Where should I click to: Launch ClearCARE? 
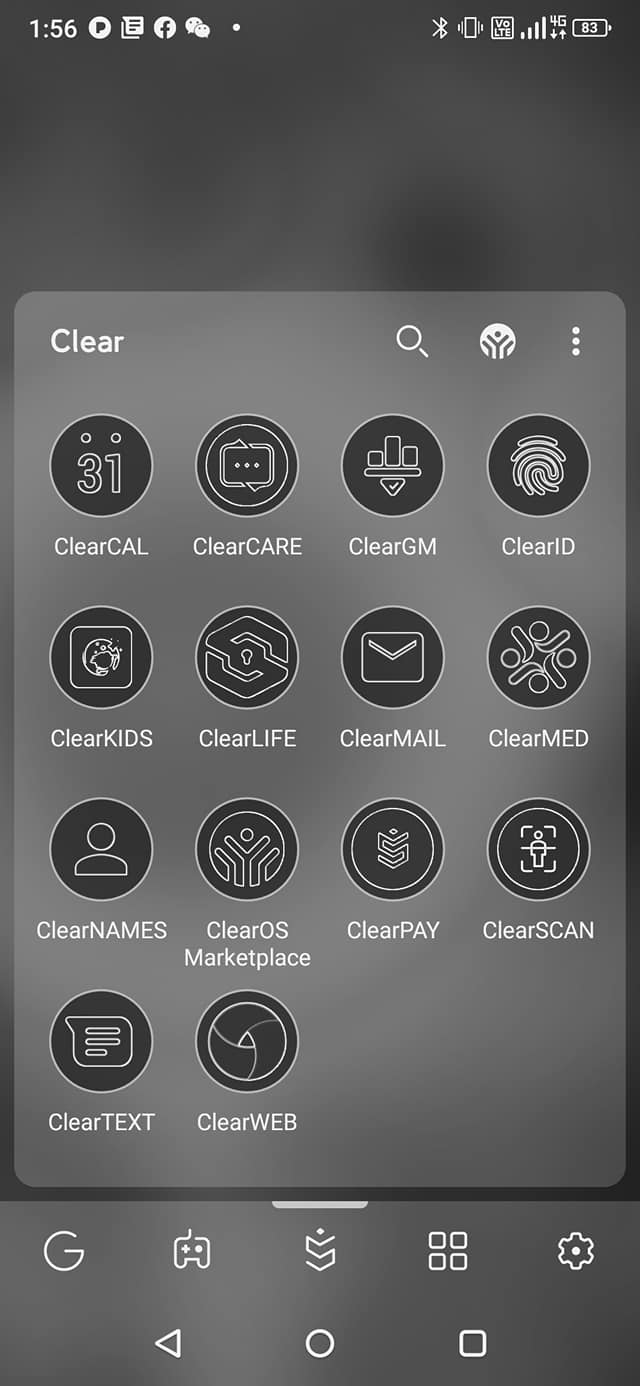pyautogui.click(x=247, y=466)
